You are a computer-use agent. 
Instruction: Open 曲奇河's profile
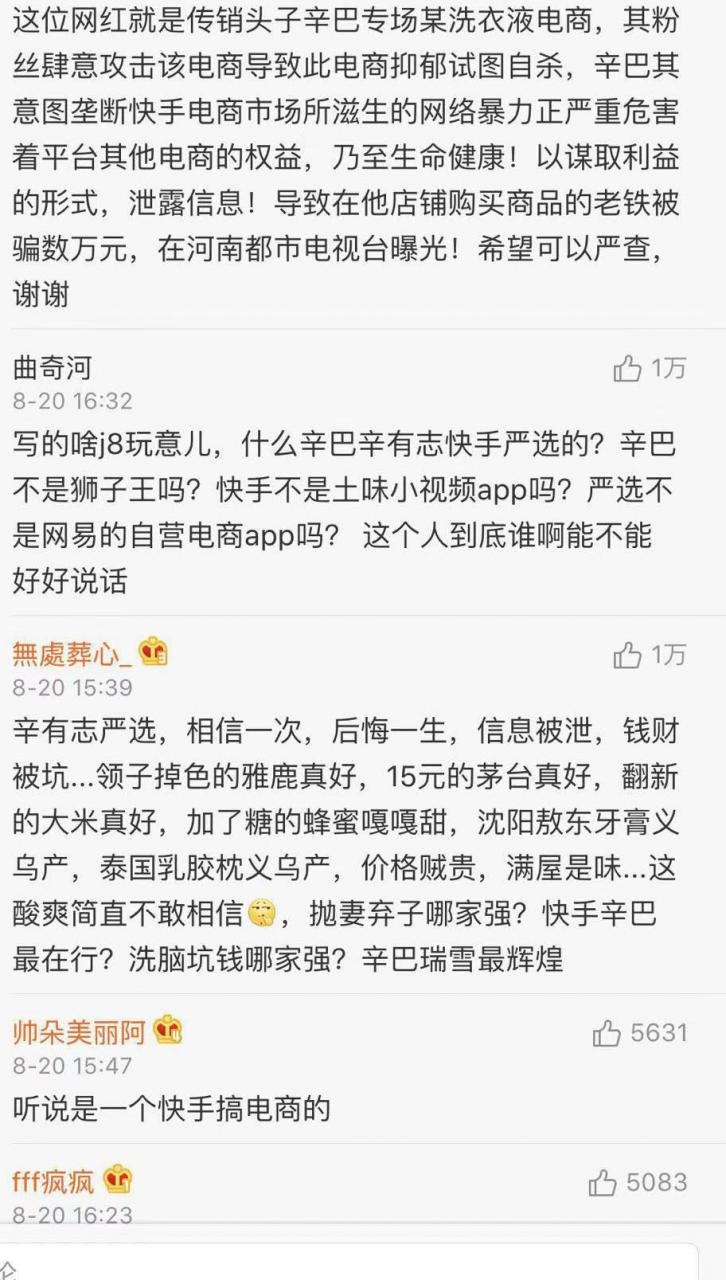tap(52, 369)
